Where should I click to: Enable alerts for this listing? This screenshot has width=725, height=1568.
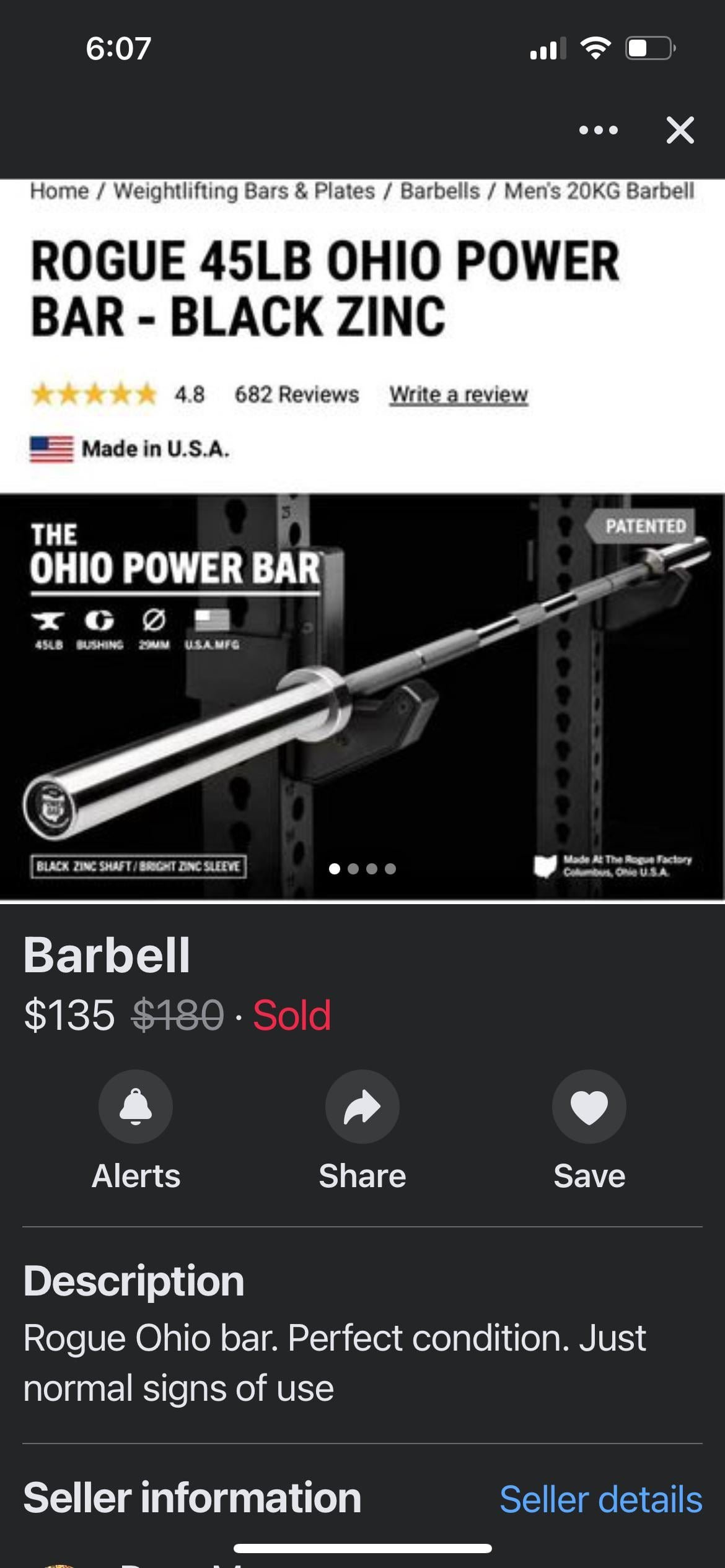coord(135,1107)
